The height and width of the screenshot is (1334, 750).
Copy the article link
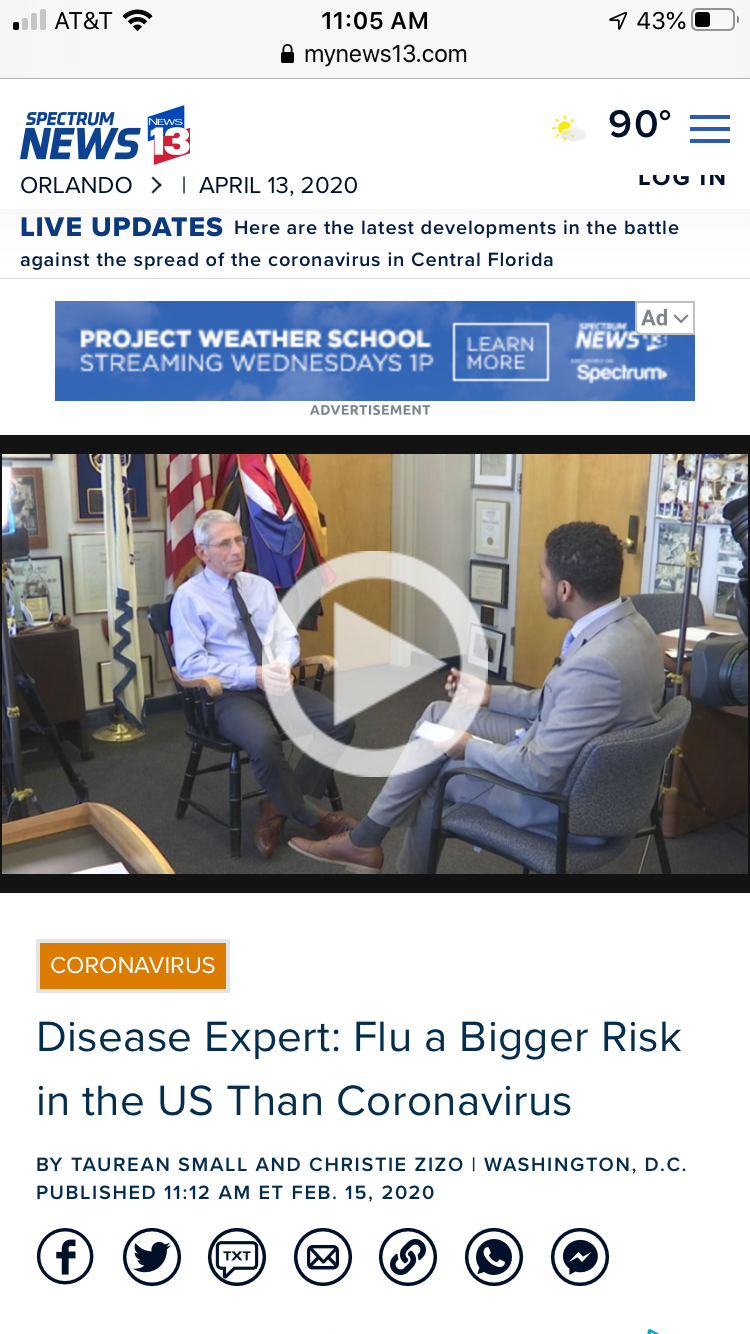click(408, 1256)
